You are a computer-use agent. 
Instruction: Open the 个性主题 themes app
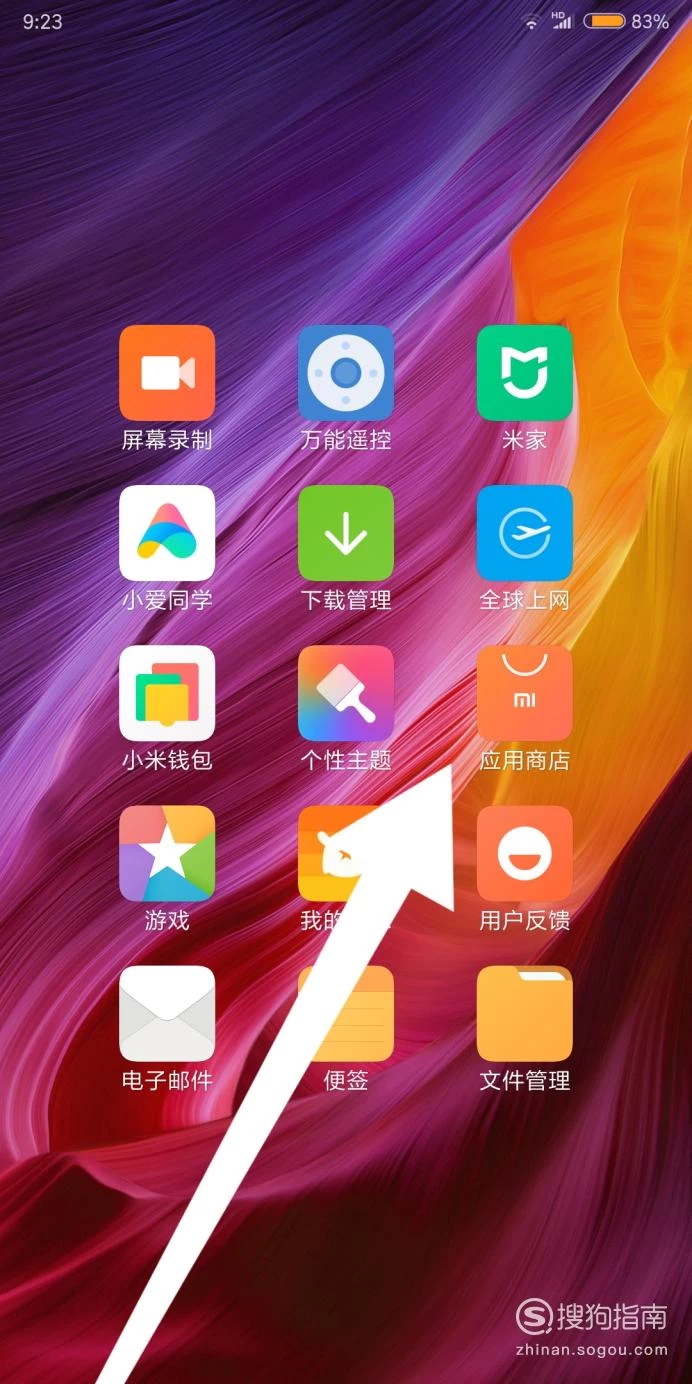point(346,693)
